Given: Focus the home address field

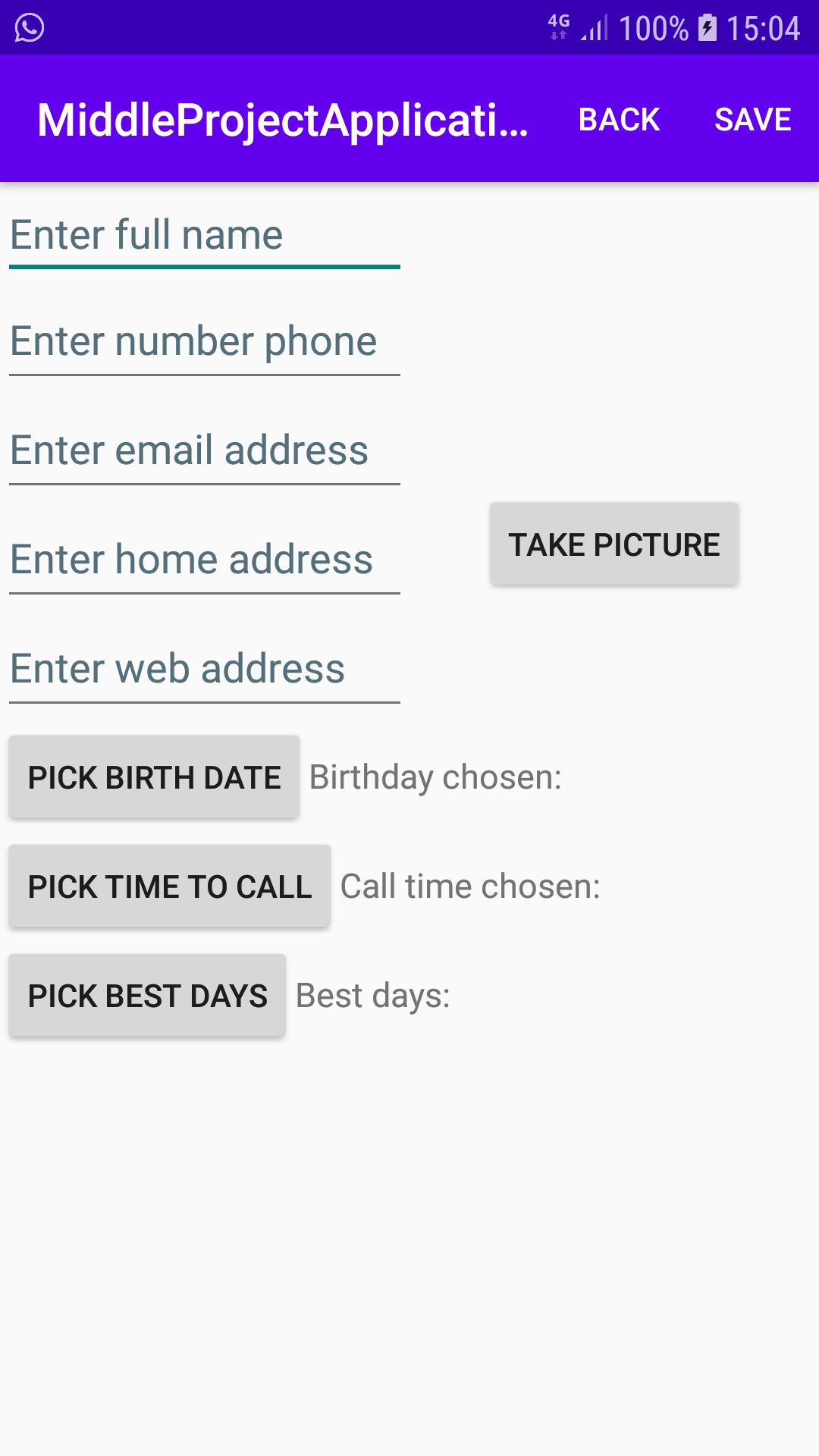Looking at the screenshot, I should coord(204,560).
